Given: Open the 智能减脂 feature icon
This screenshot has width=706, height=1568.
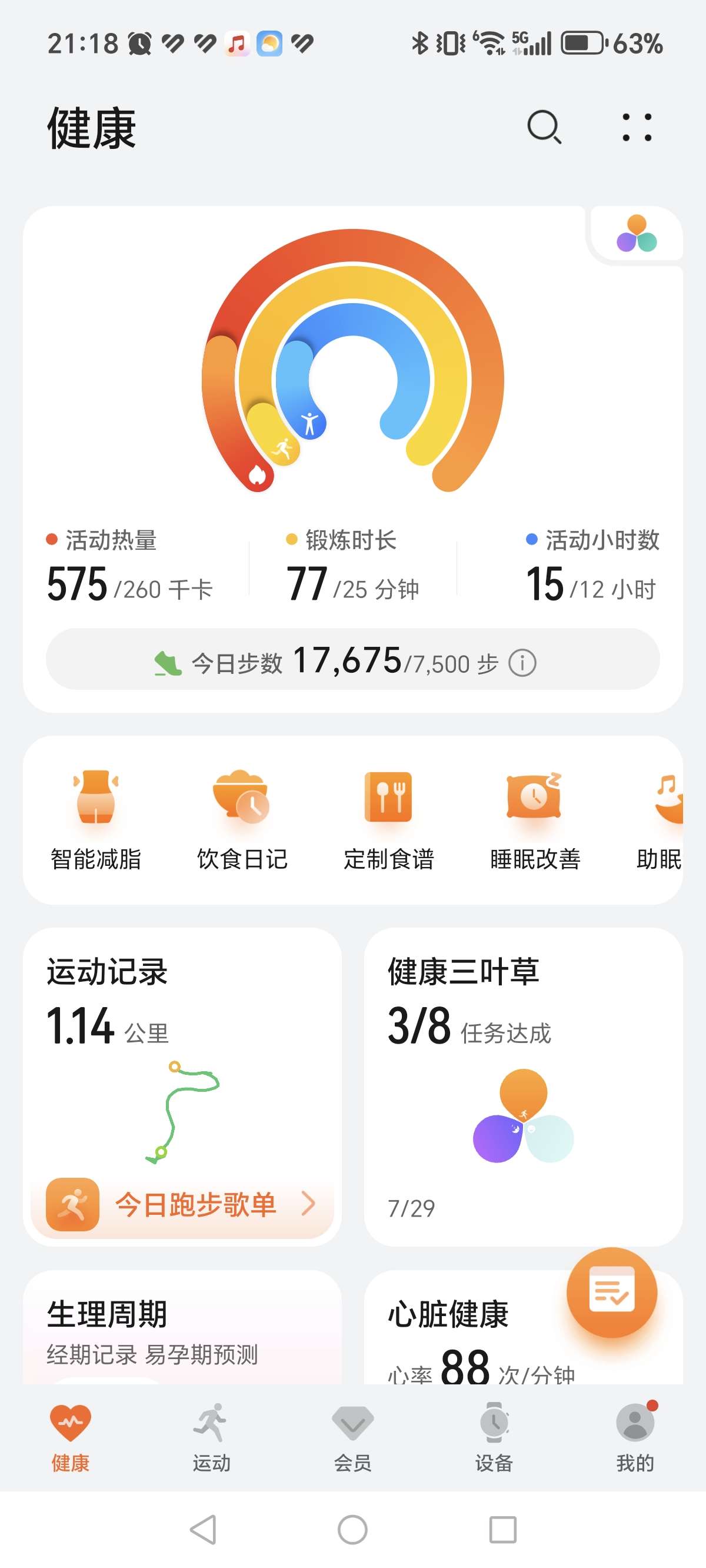Looking at the screenshot, I should point(96,809).
